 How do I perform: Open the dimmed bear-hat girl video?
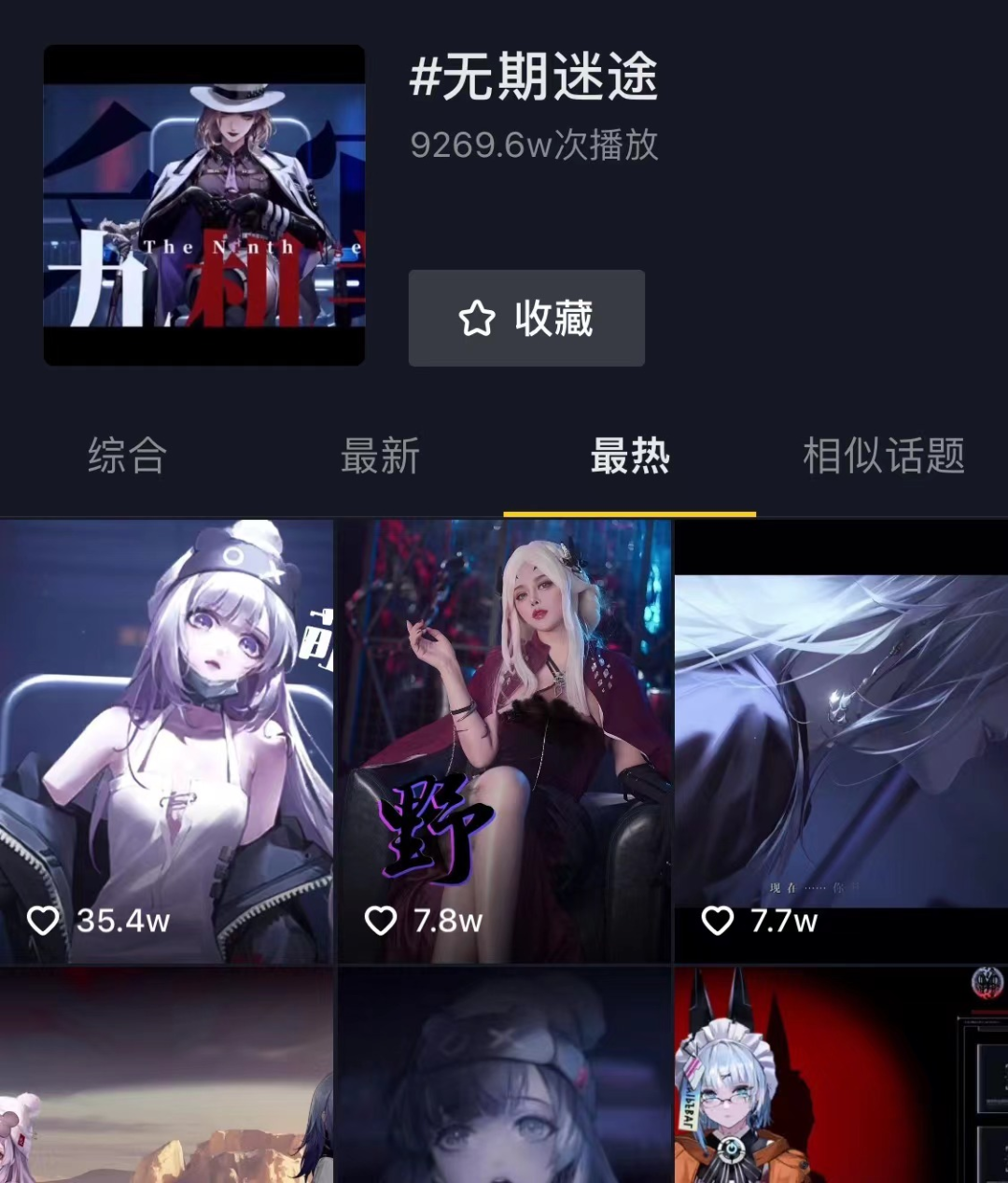pos(504,1076)
